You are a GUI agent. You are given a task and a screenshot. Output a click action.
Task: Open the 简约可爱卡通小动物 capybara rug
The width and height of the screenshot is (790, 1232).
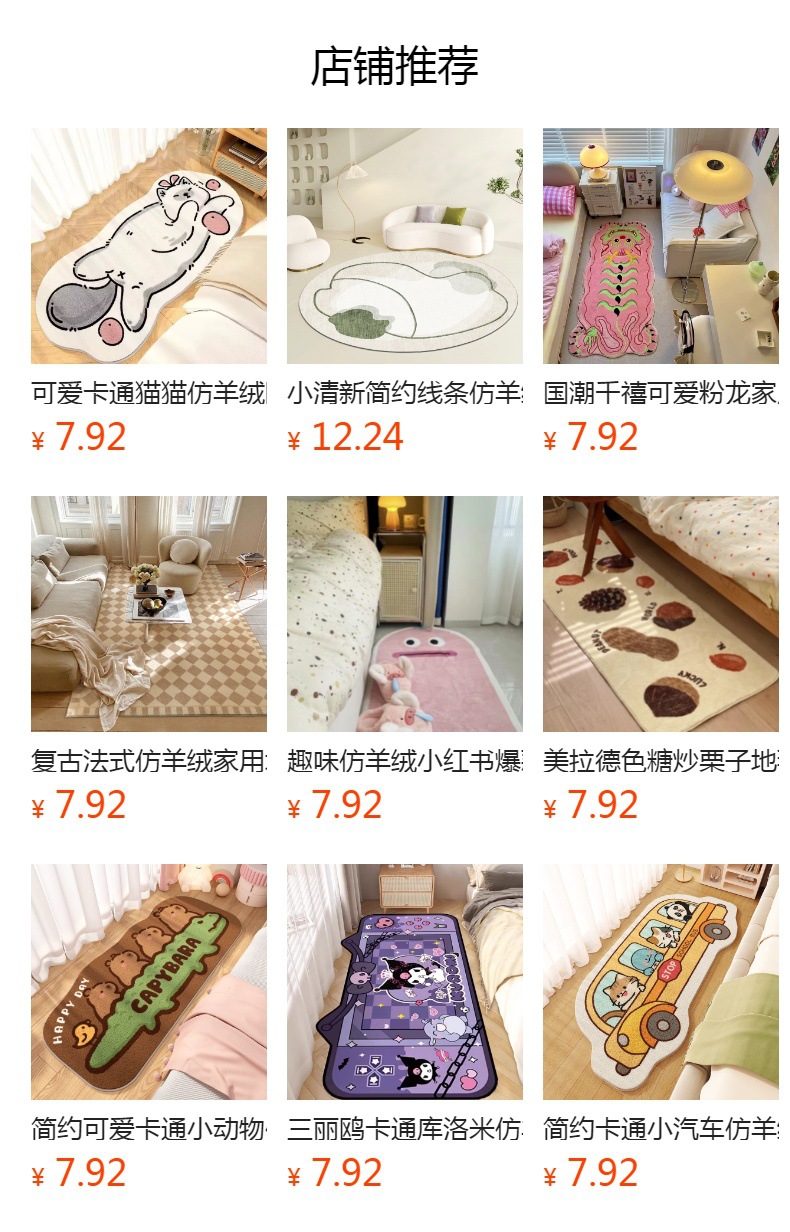[x=149, y=982]
